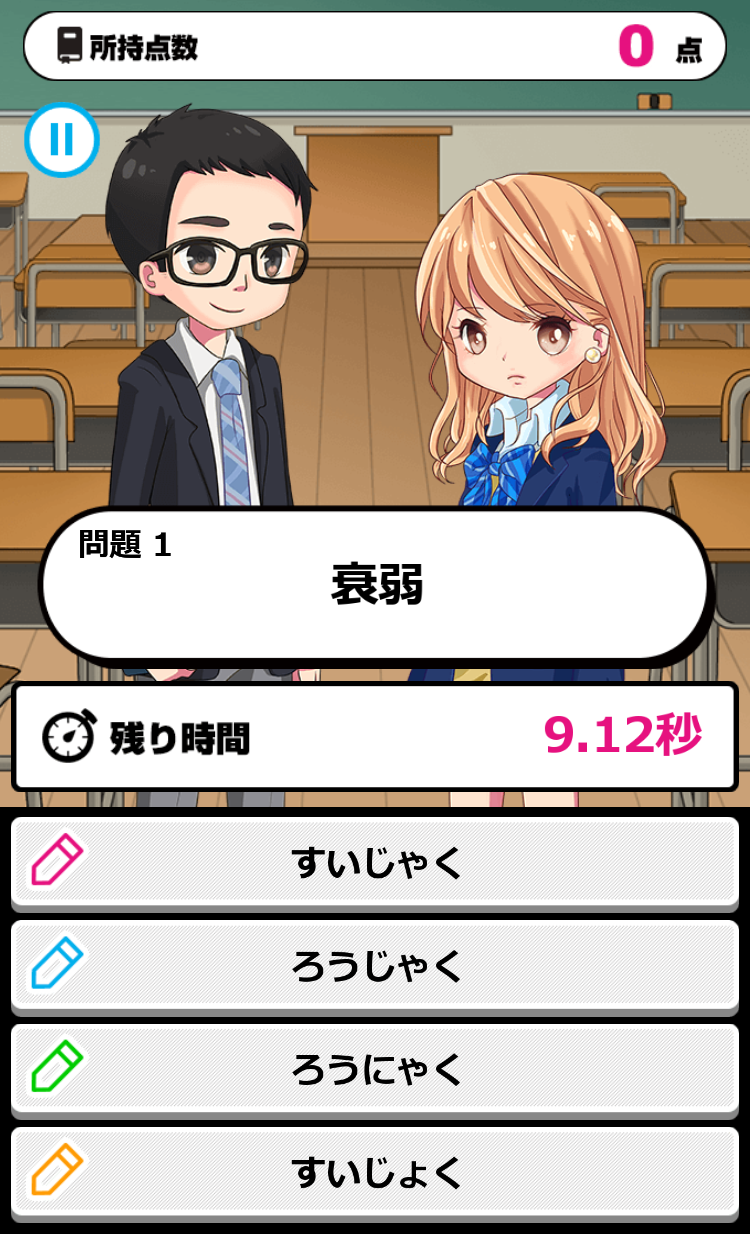Answer with すいじょく
Screen dimensions: 750x1234
[x=375, y=1172]
